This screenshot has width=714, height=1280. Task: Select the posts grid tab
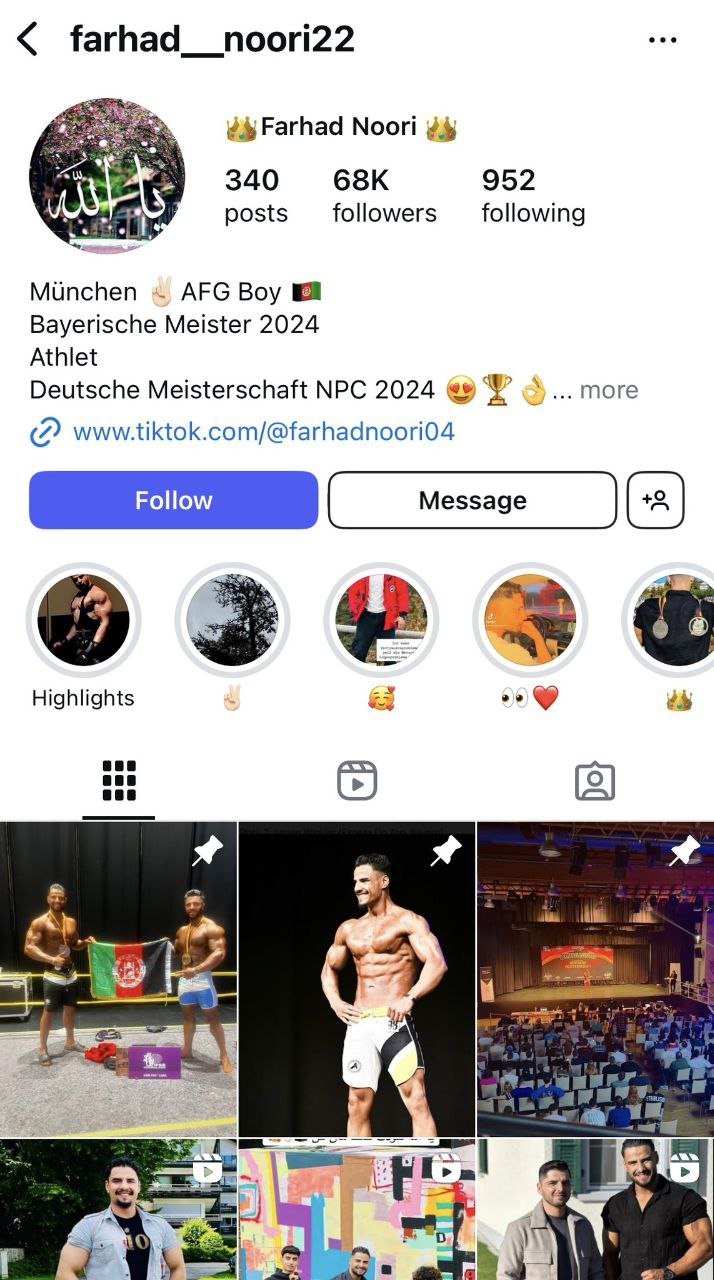[x=119, y=780]
